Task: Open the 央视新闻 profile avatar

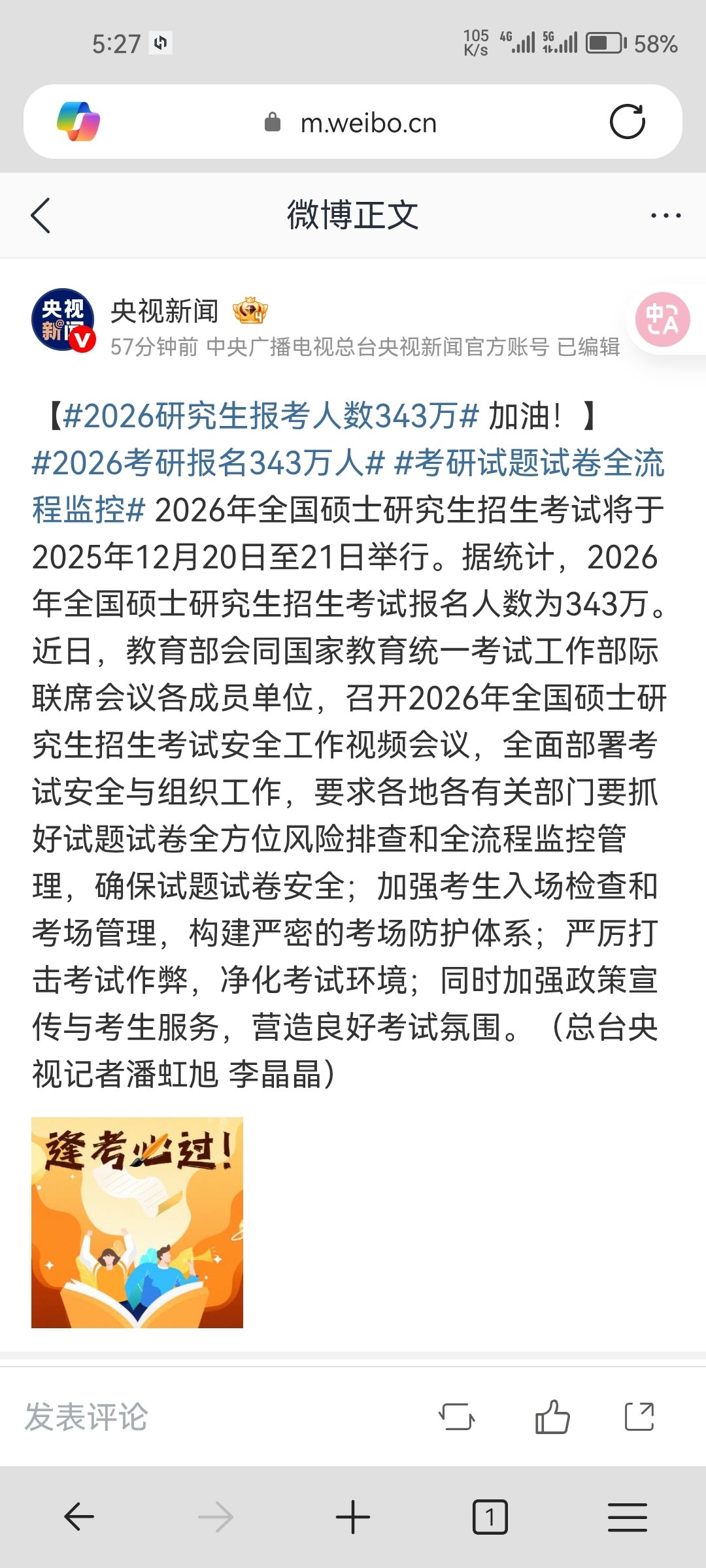Action: 63,320
